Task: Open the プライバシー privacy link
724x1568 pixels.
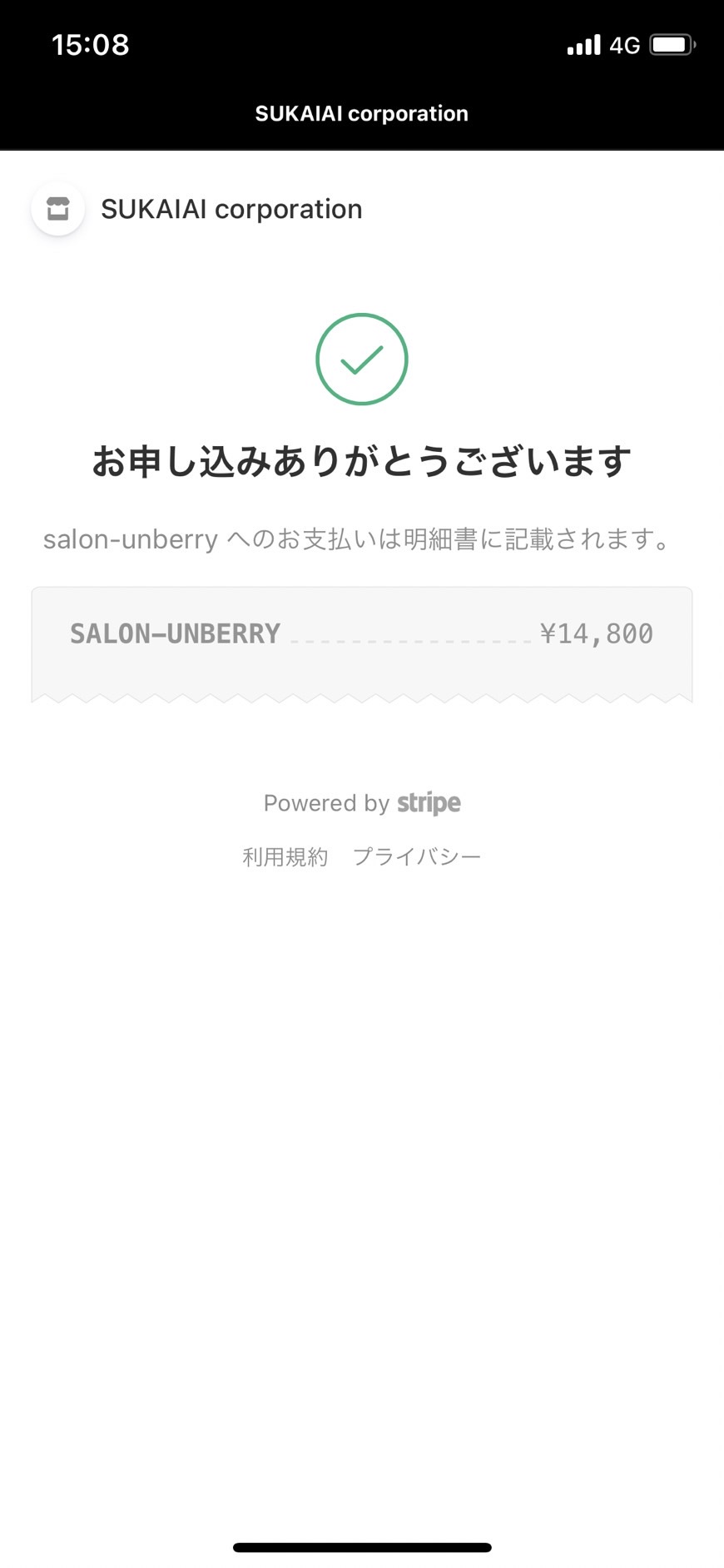Action: click(417, 856)
